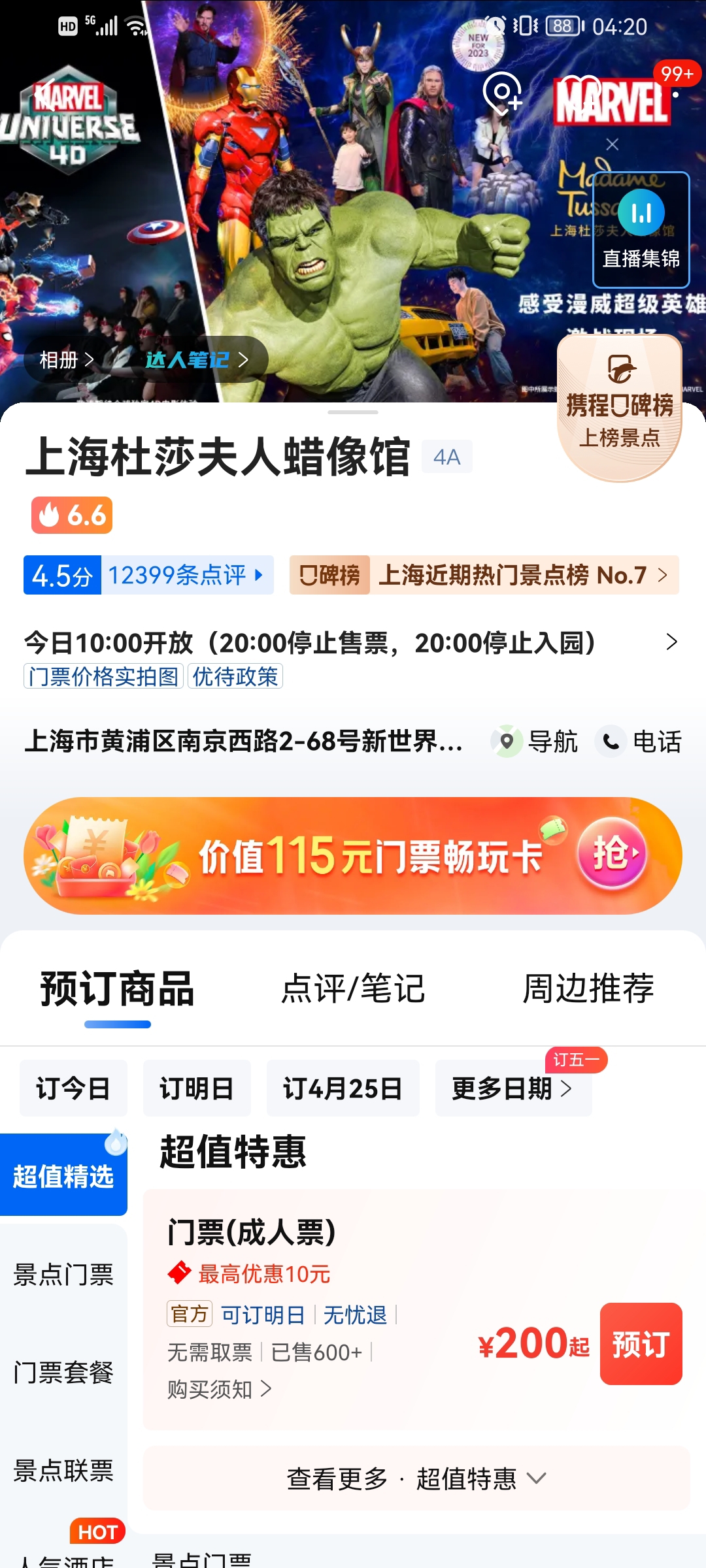Image resolution: width=706 pixels, height=1568 pixels.
Task: Switch to 周边推荐 tab
Action: tap(588, 988)
